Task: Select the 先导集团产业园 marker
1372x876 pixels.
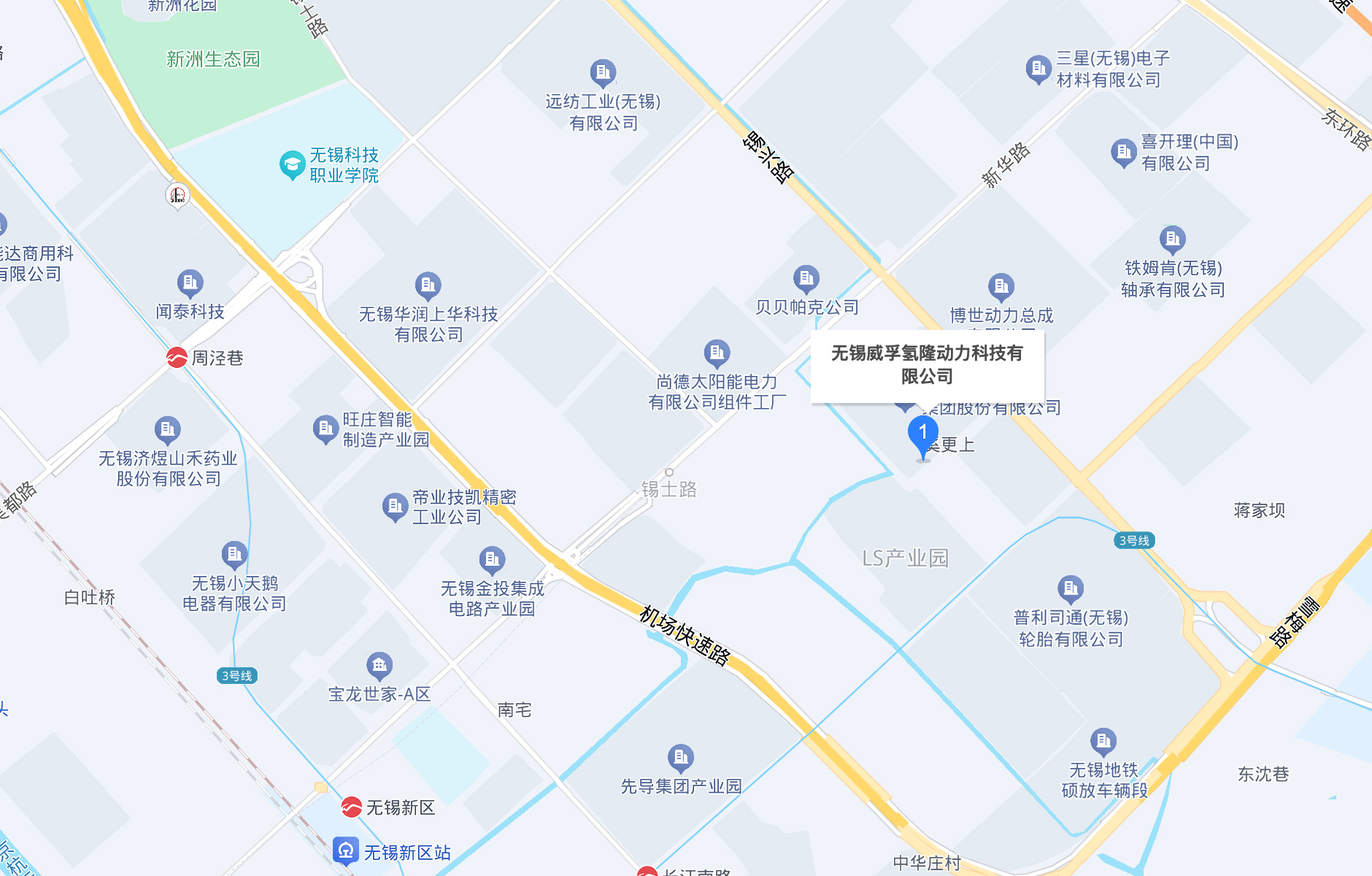Action: 680,758
